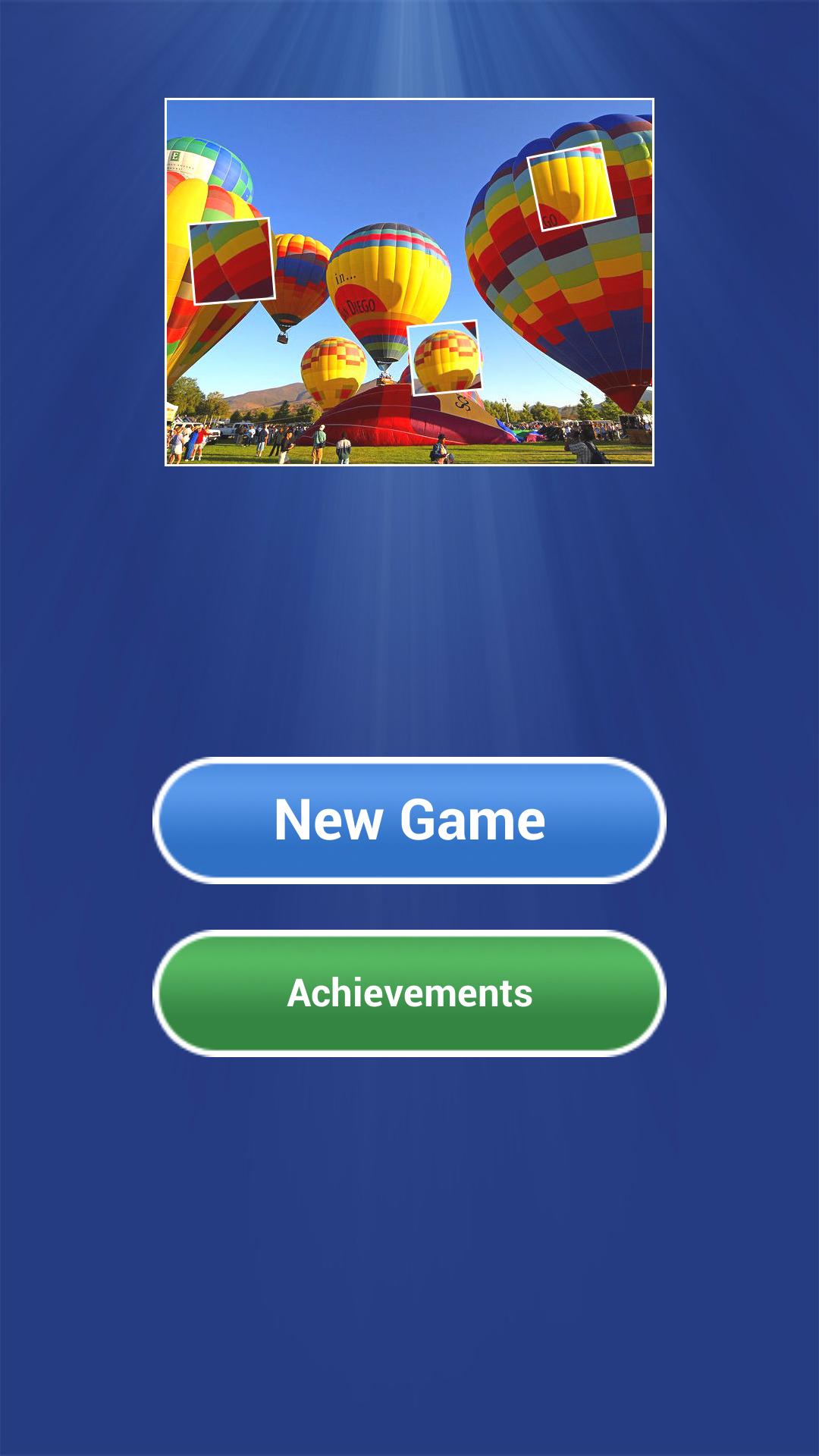Open the Achievements screen

coord(409,993)
